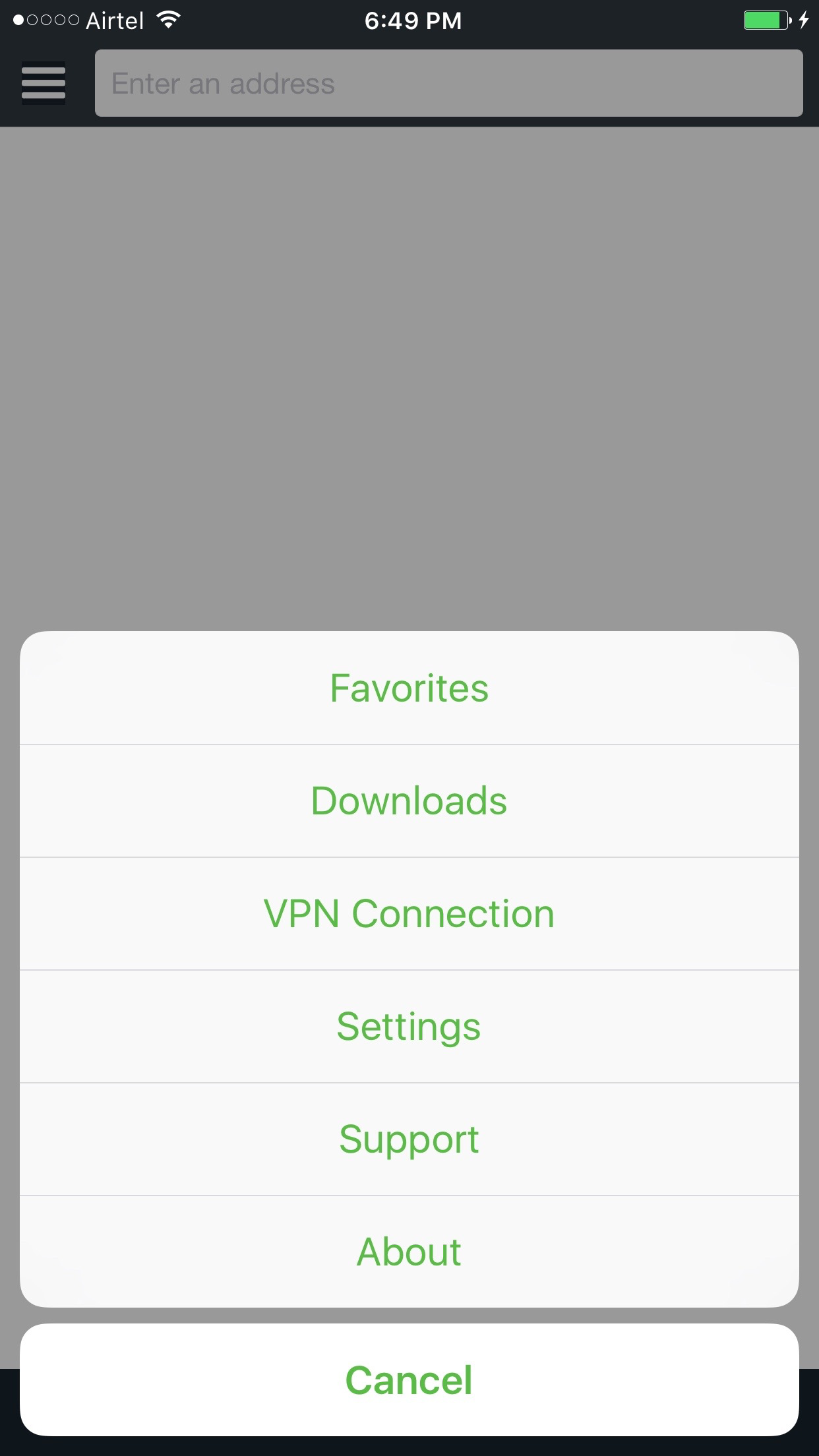The height and width of the screenshot is (1456, 819).
Task: Tap the divider below Favorites
Action: click(409, 744)
